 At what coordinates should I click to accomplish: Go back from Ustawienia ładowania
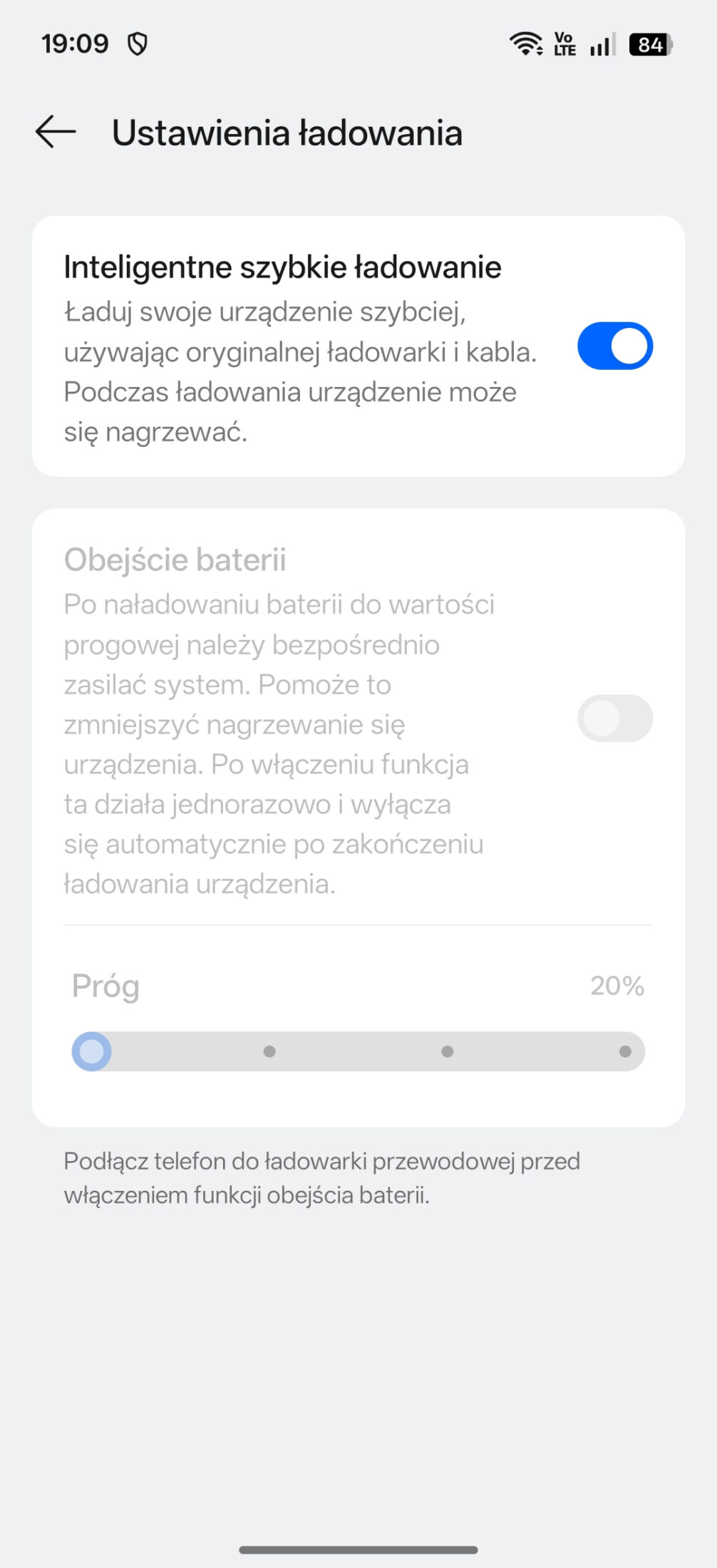[56, 132]
